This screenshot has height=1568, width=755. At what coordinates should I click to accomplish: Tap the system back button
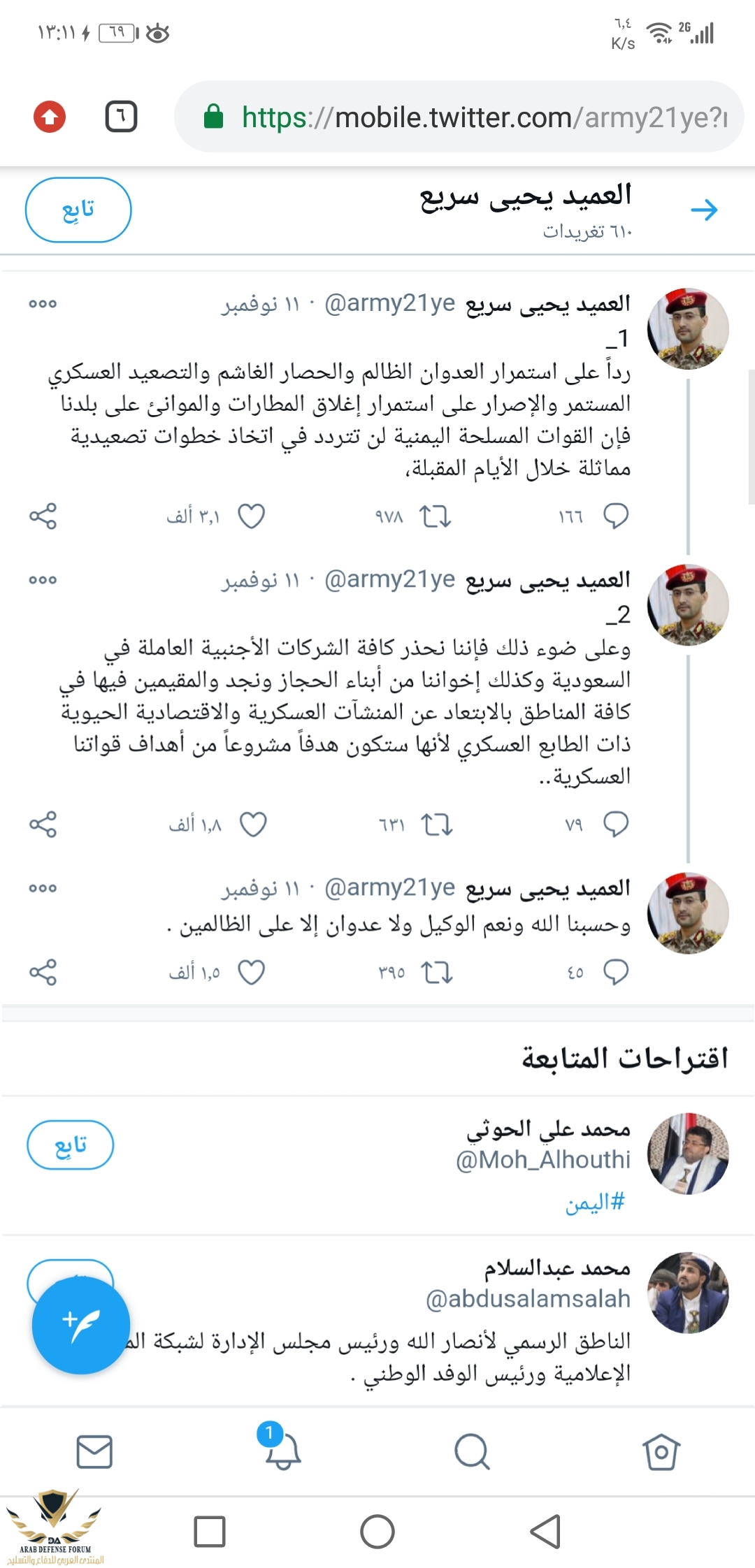pyautogui.click(x=545, y=1532)
